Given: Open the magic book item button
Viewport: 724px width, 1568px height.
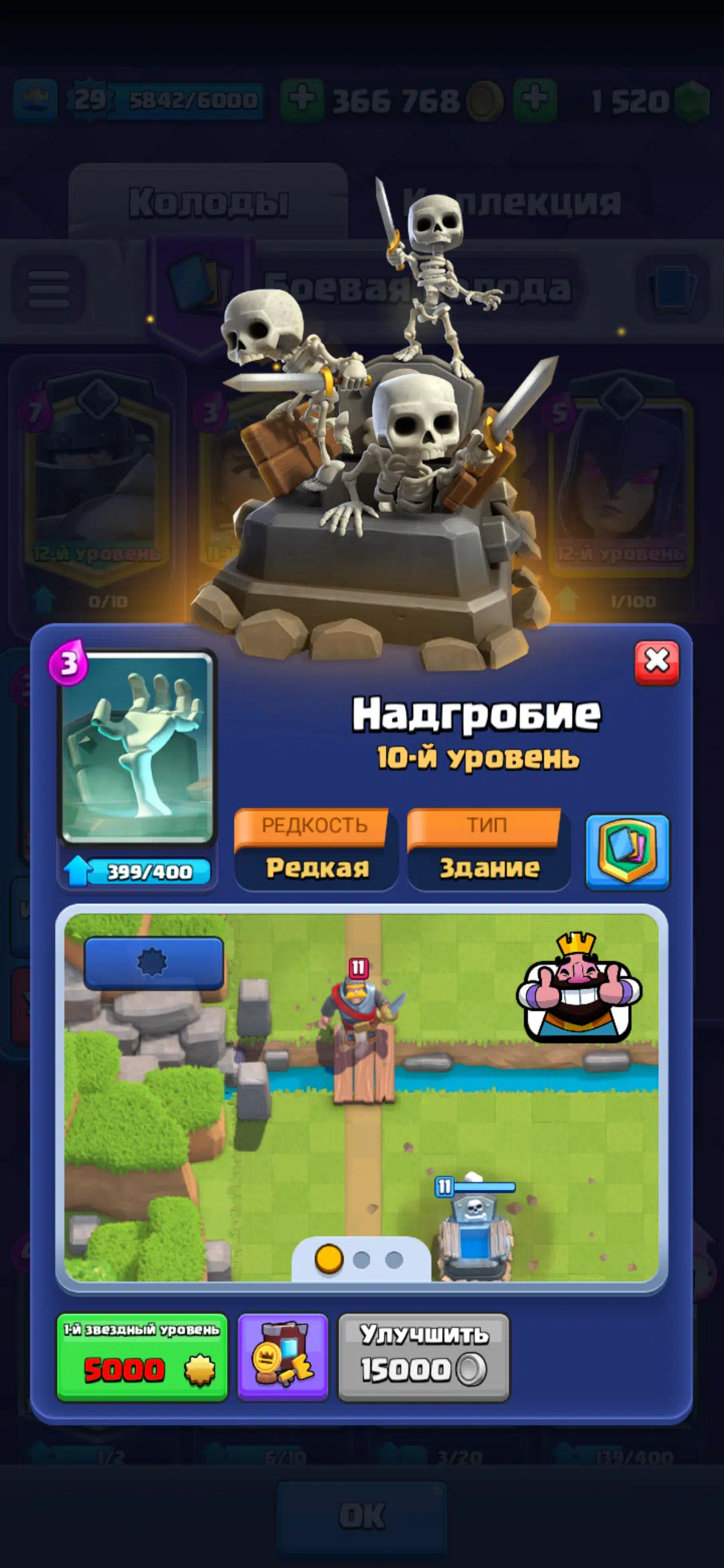Looking at the screenshot, I should 283,1357.
